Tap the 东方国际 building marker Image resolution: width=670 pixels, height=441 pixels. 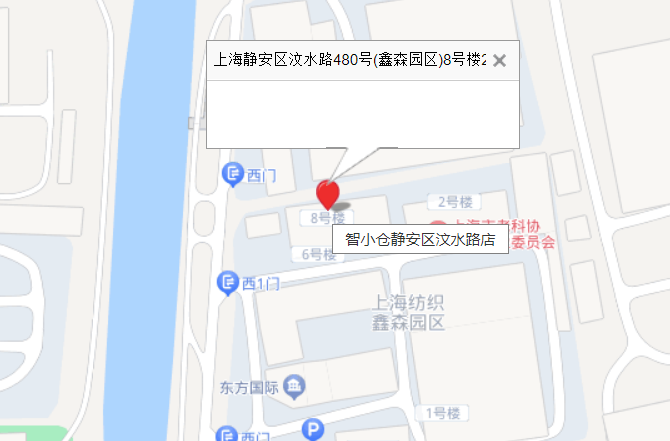294,386
